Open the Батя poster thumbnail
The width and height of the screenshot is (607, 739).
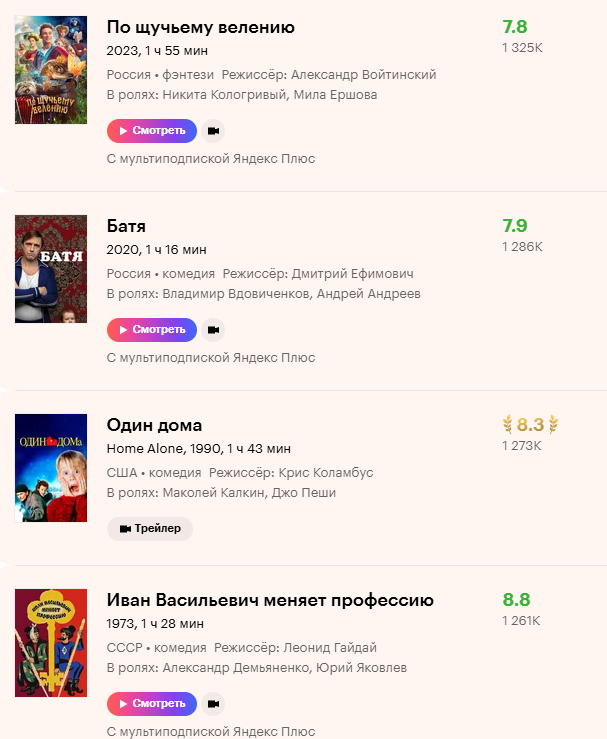37,268
